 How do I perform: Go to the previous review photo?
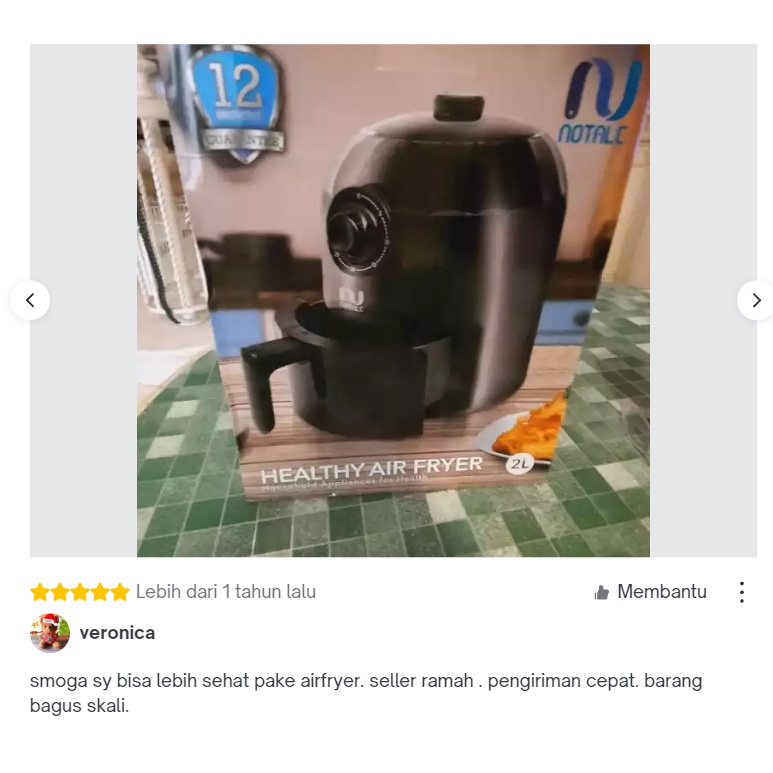(x=30, y=300)
